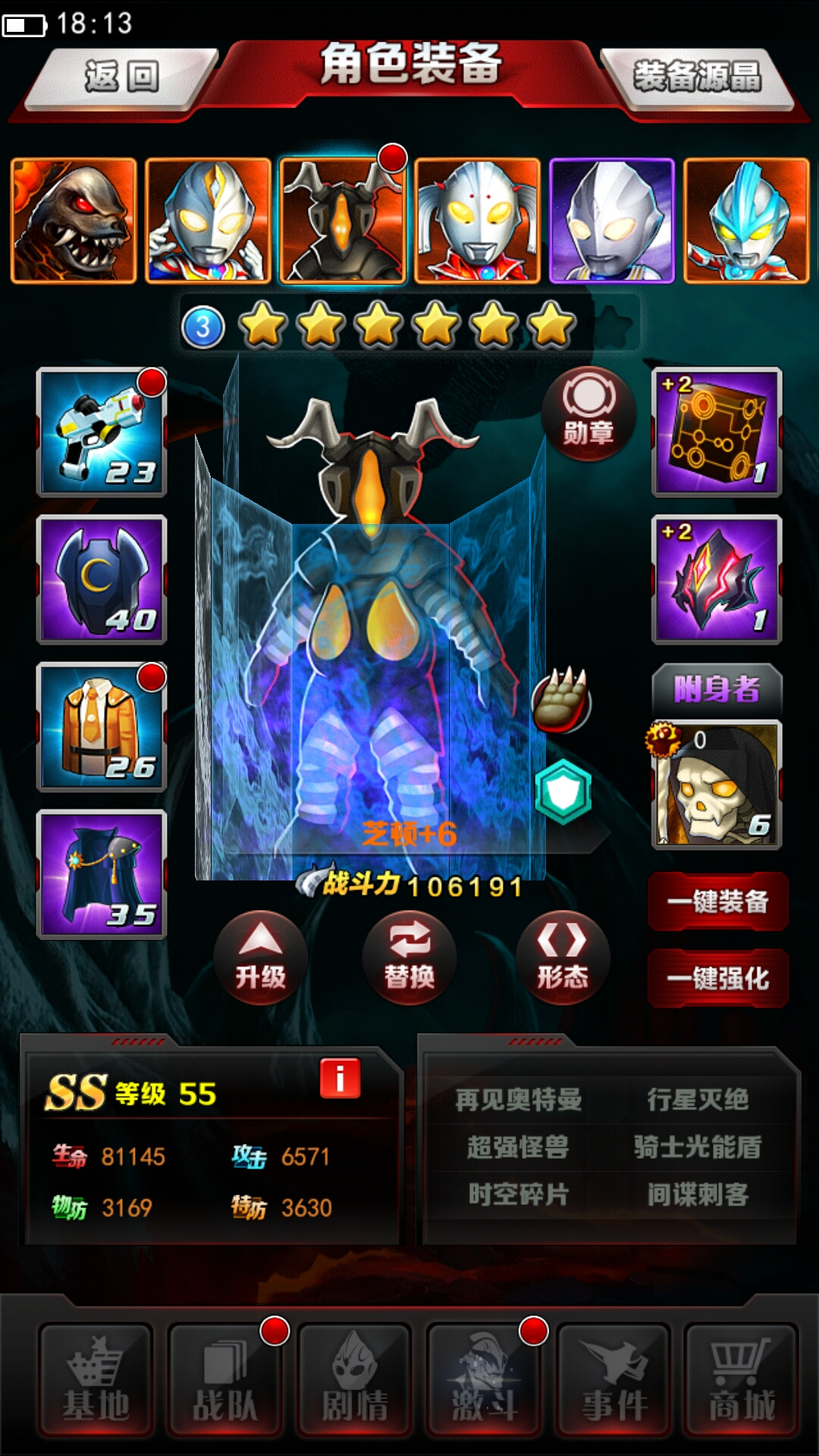Open 装备源晶 equipment crystal page
The image size is (819, 1456).
pyautogui.click(x=697, y=77)
